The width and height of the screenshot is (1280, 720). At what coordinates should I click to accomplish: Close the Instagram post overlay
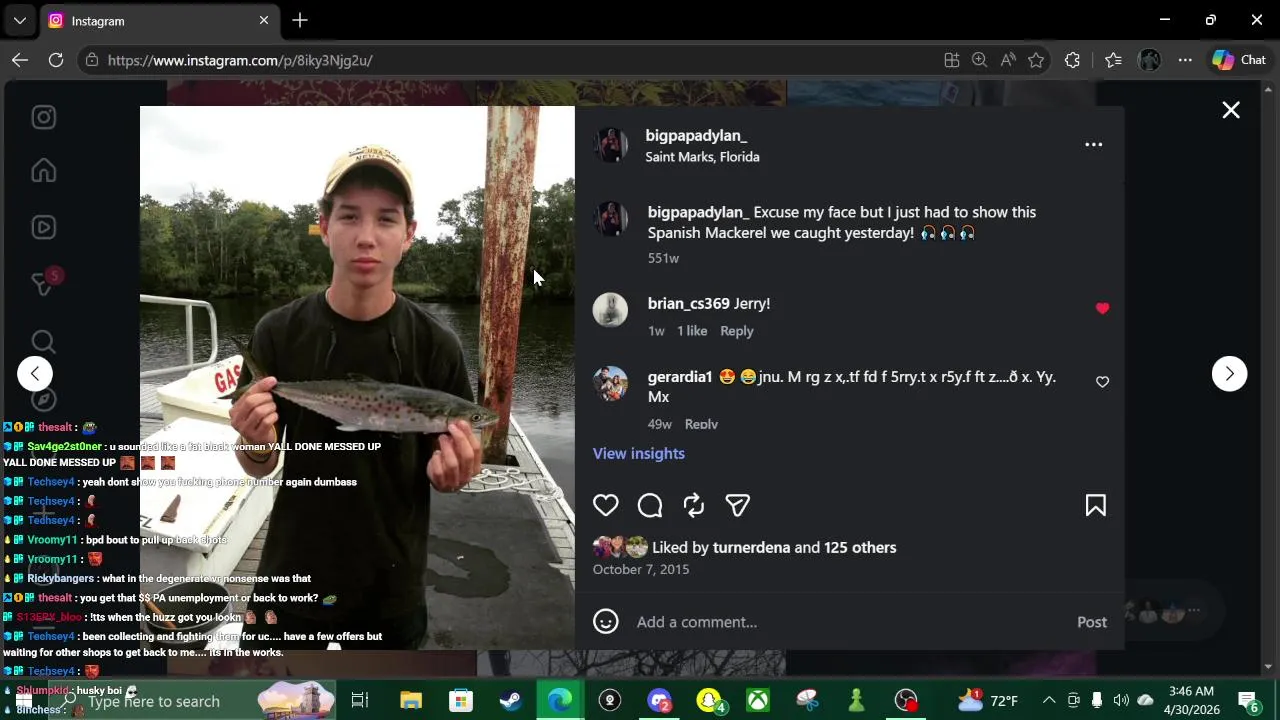coord(1231,110)
